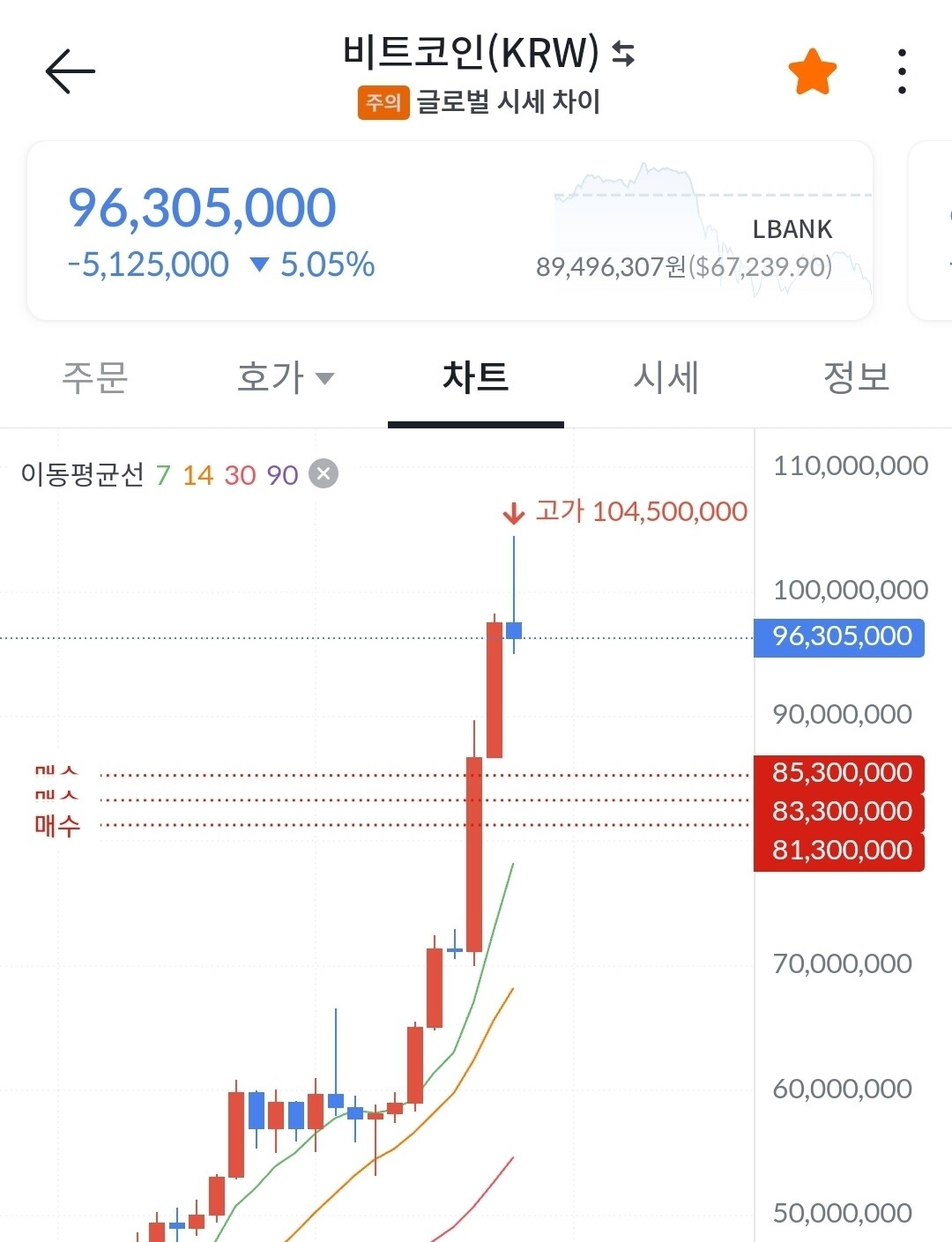The width and height of the screenshot is (952, 1242).
Task: Open the favorites star for Bitcoin
Action: point(813,70)
